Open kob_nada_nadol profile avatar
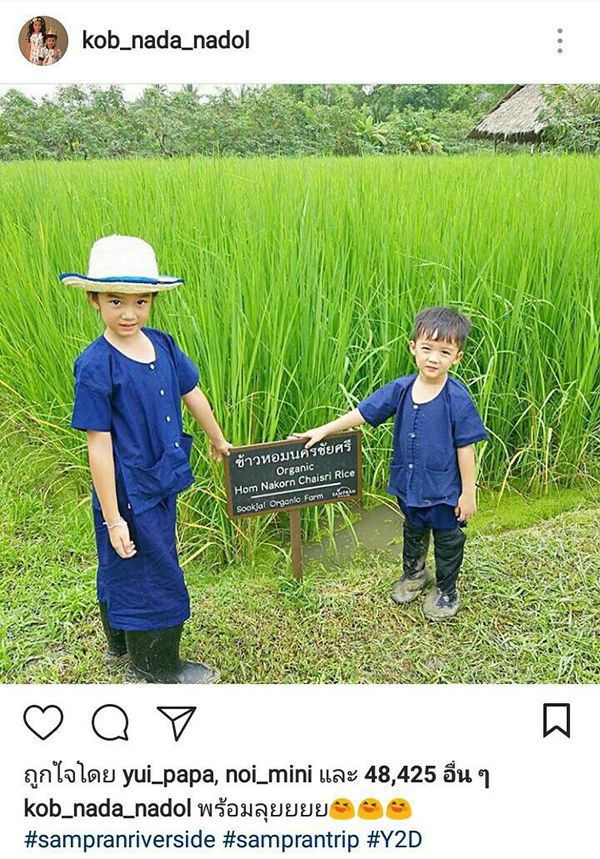Viewport: 600px width, 859px height. click(43, 41)
